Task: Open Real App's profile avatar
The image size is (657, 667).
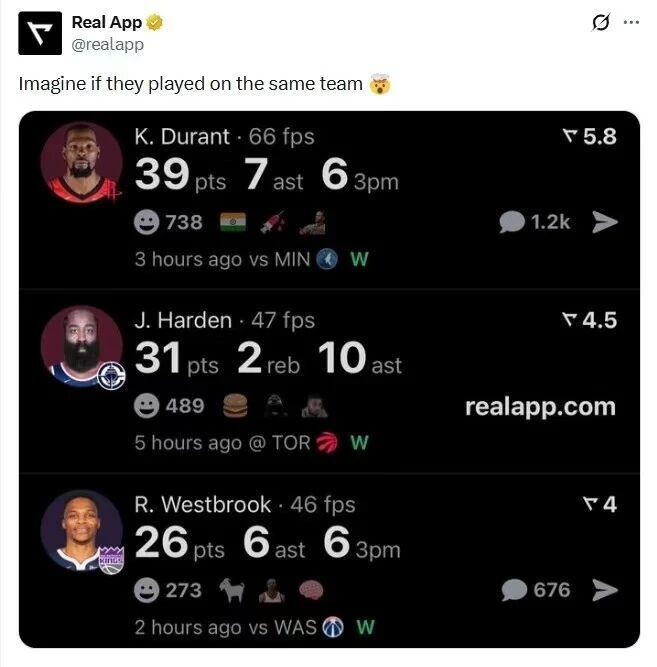Action: 38,33
